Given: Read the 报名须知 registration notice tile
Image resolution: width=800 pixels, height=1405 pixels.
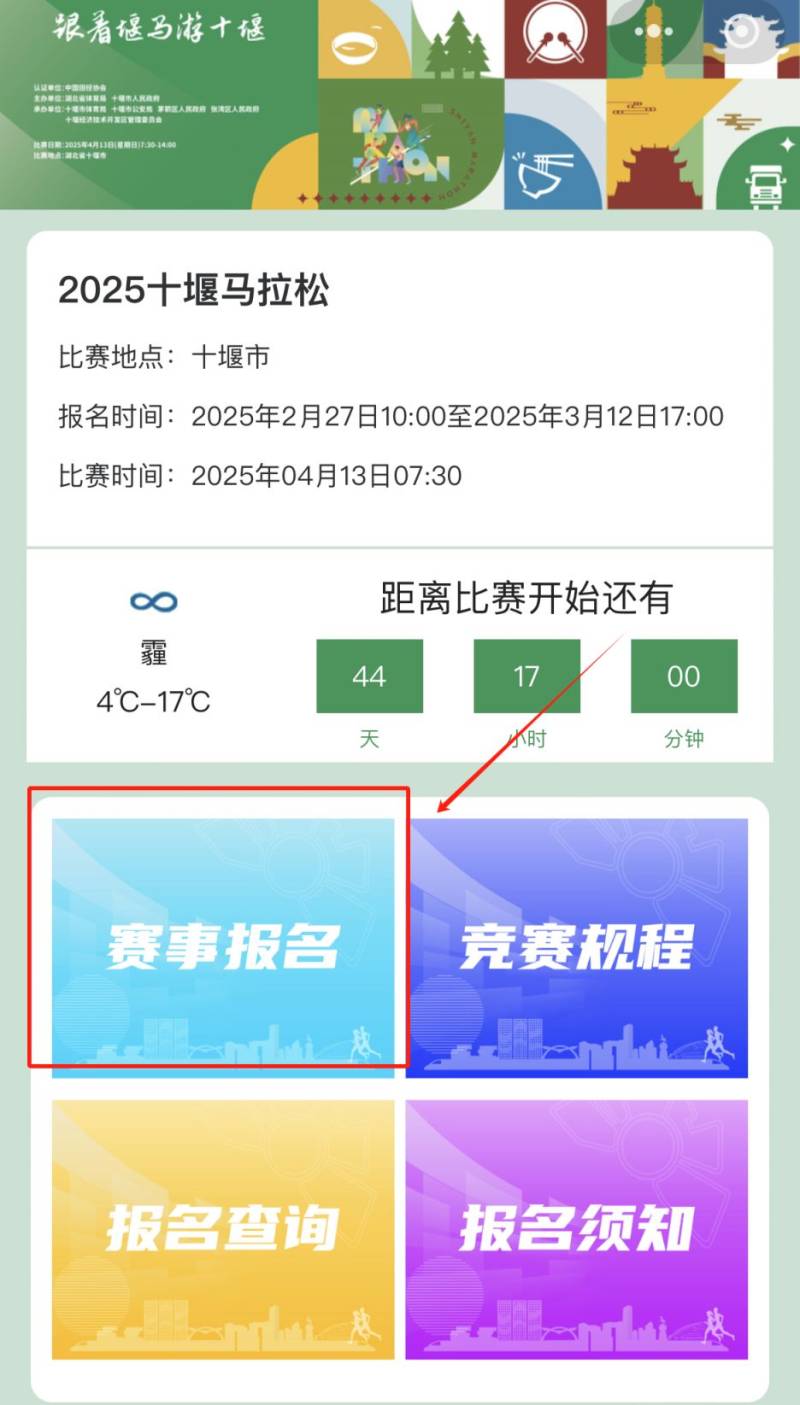Looking at the screenshot, I should pyautogui.click(x=577, y=1228).
